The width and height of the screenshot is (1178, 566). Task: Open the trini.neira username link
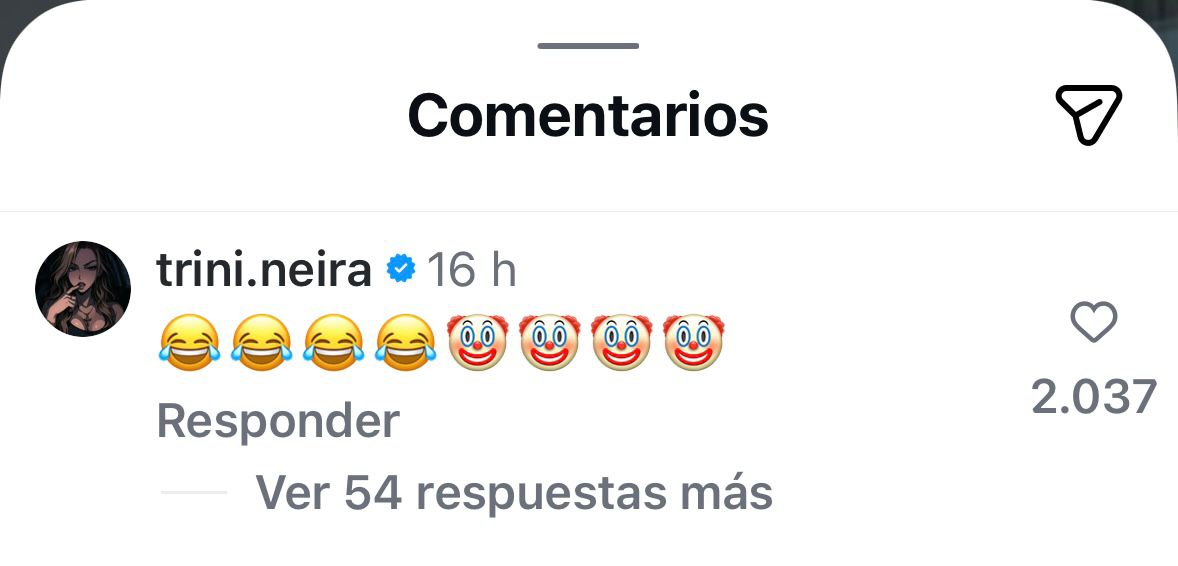264,270
